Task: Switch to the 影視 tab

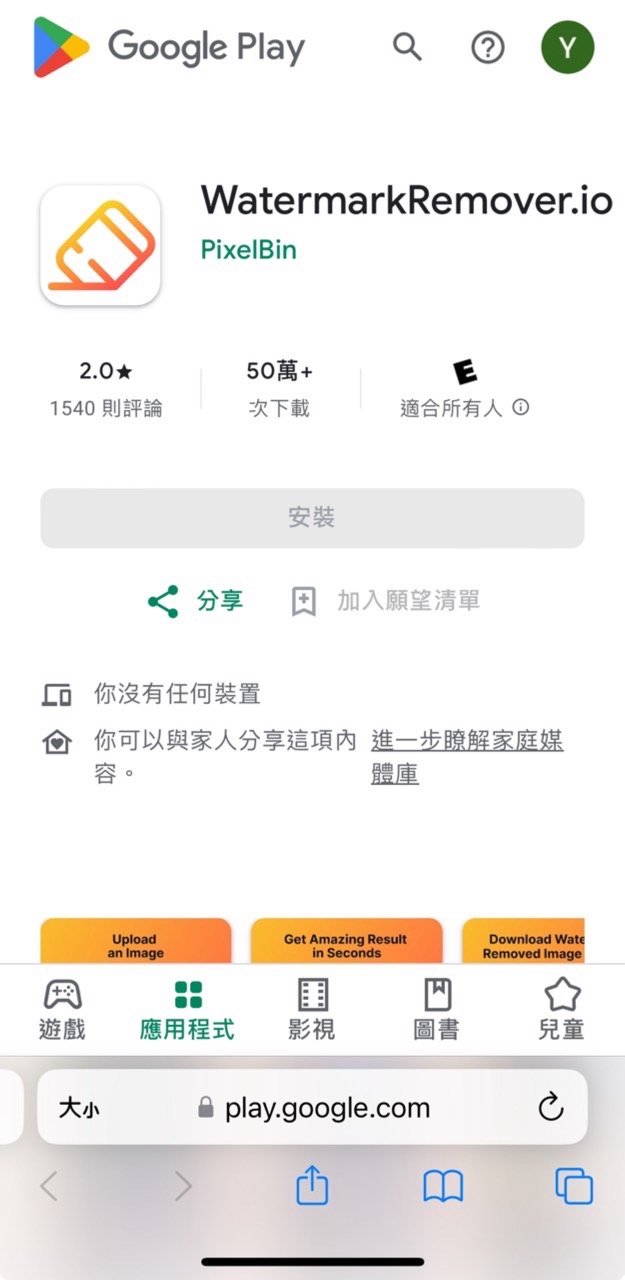Action: (x=312, y=1010)
